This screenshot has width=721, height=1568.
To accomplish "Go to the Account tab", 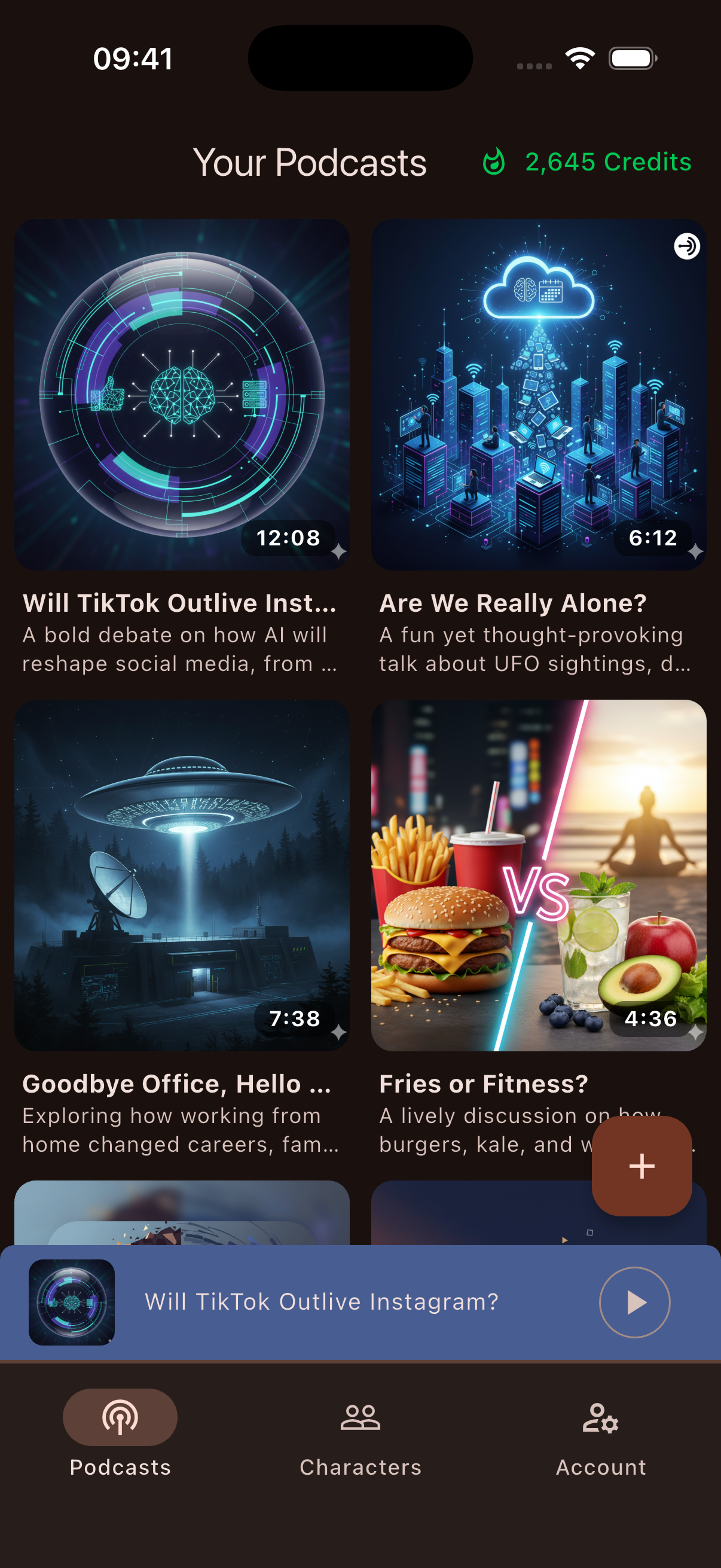I will (x=600, y=1439).
